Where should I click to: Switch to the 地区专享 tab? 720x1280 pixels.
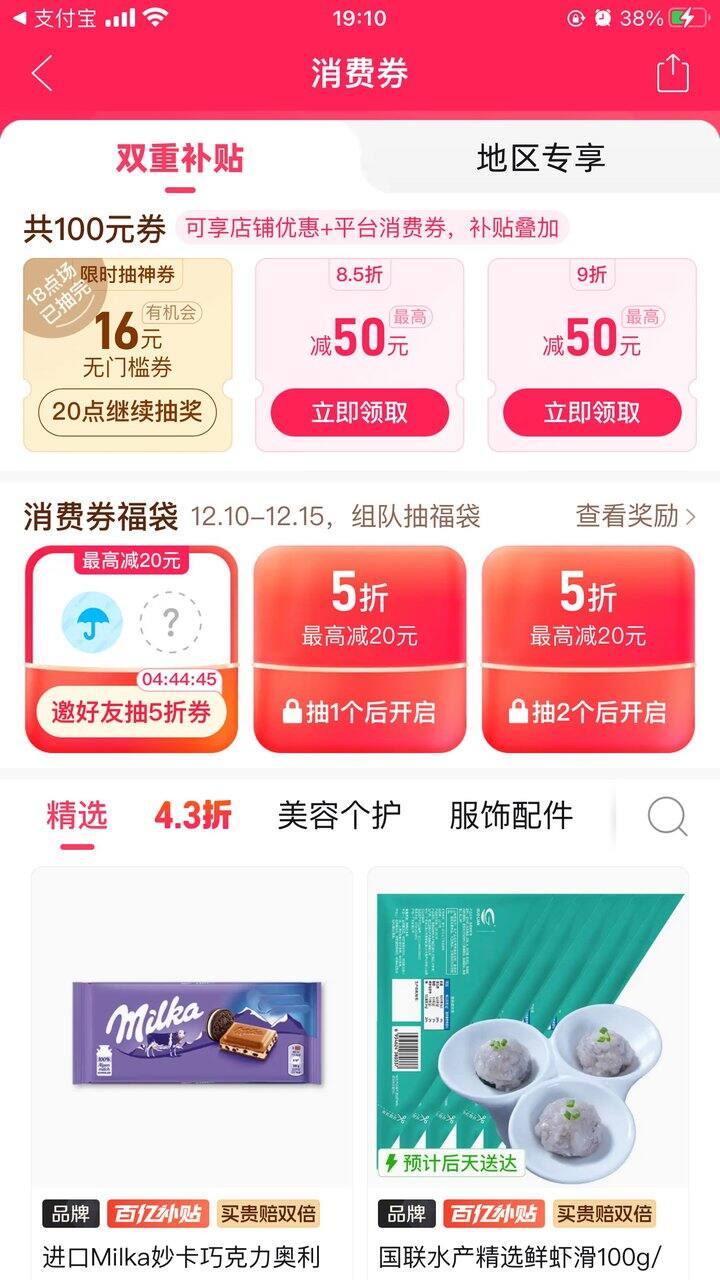pyautogui.click(x=540, y=159)
